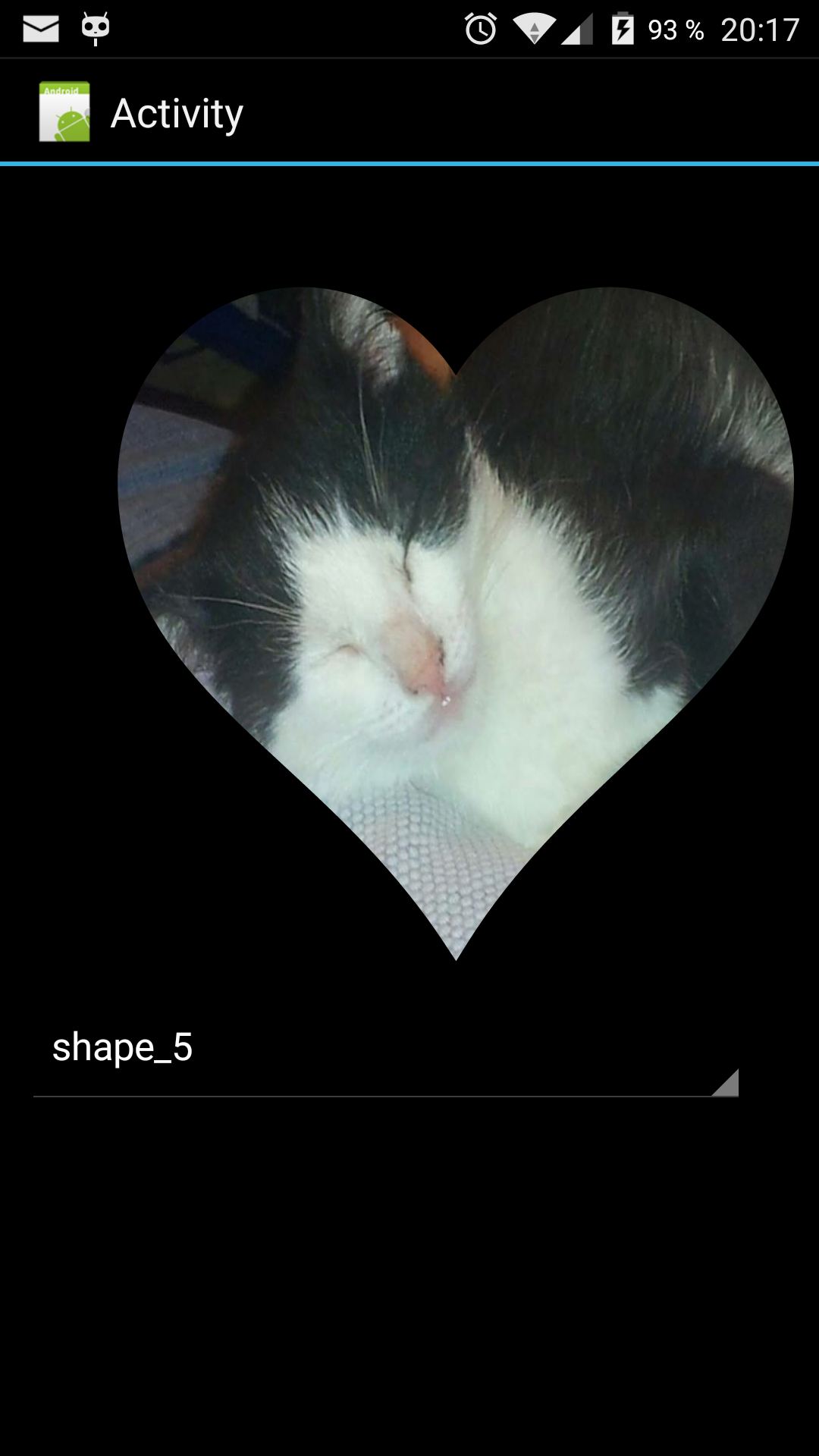Open the shape_5 spinner dropdown

[385, 1050]
